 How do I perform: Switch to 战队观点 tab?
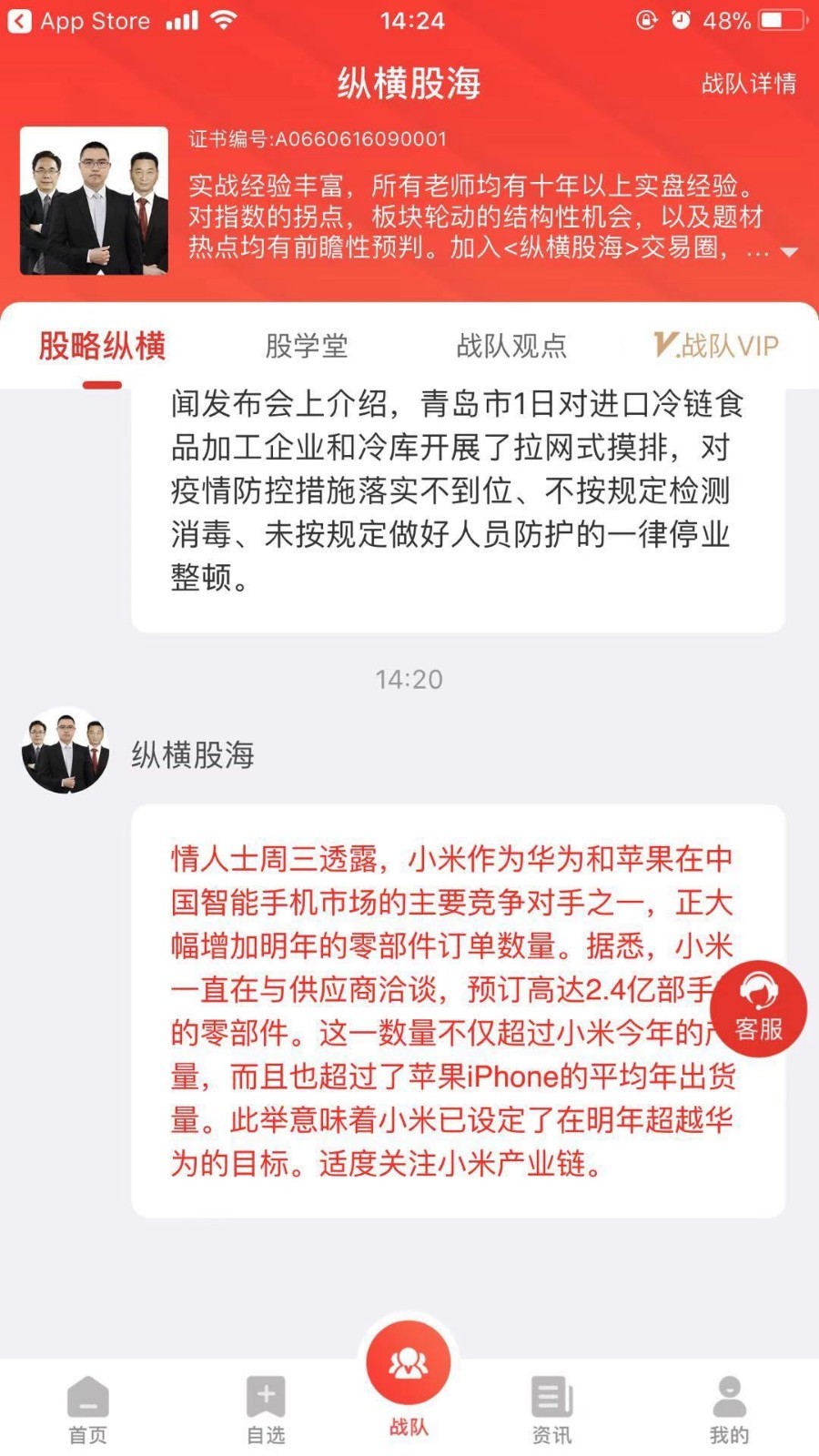[511, 346]
